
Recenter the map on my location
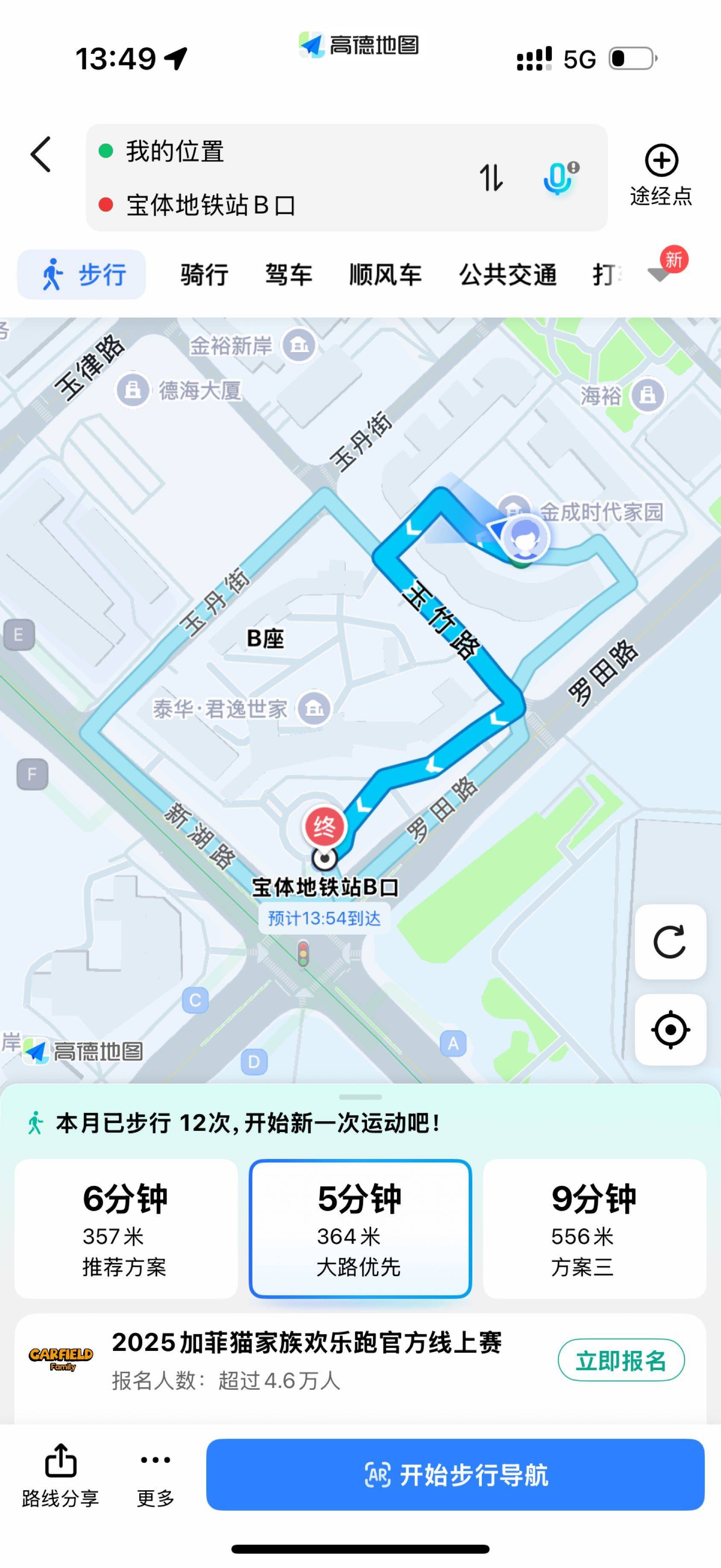point(670,1030)
